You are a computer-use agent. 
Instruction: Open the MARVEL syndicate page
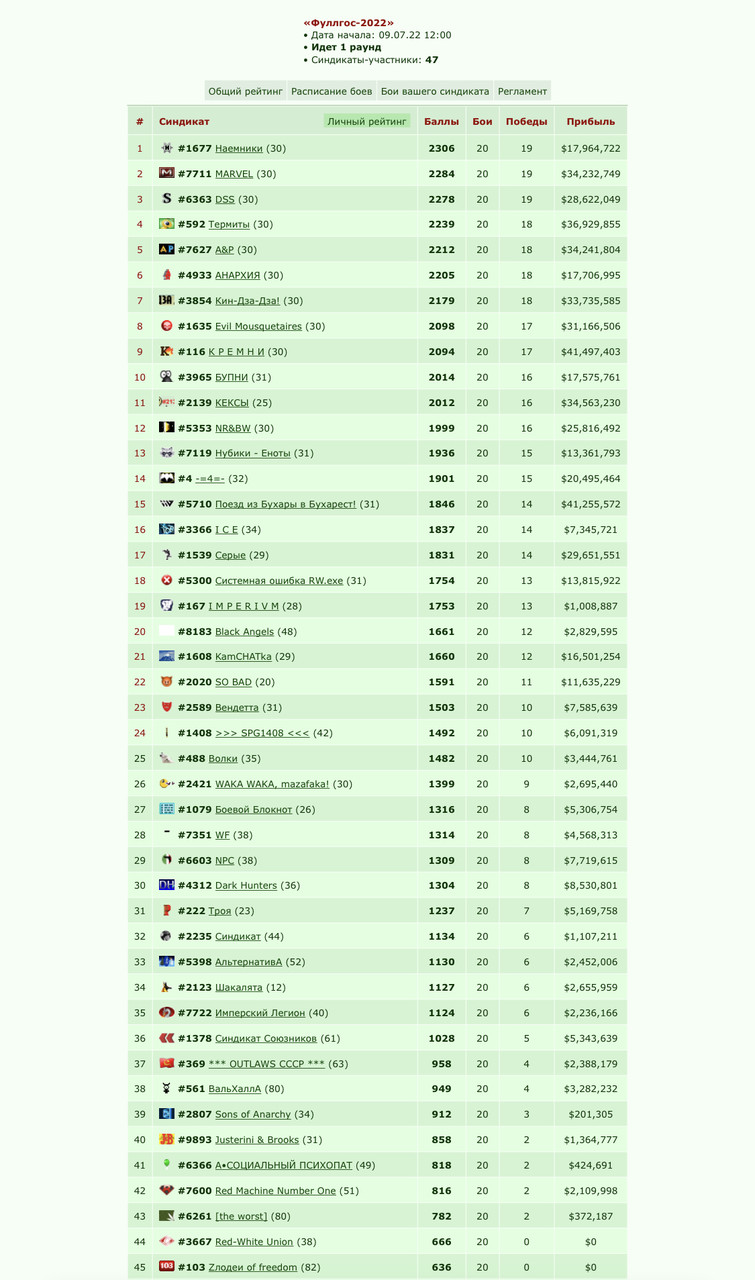click(x=234, y=174)
